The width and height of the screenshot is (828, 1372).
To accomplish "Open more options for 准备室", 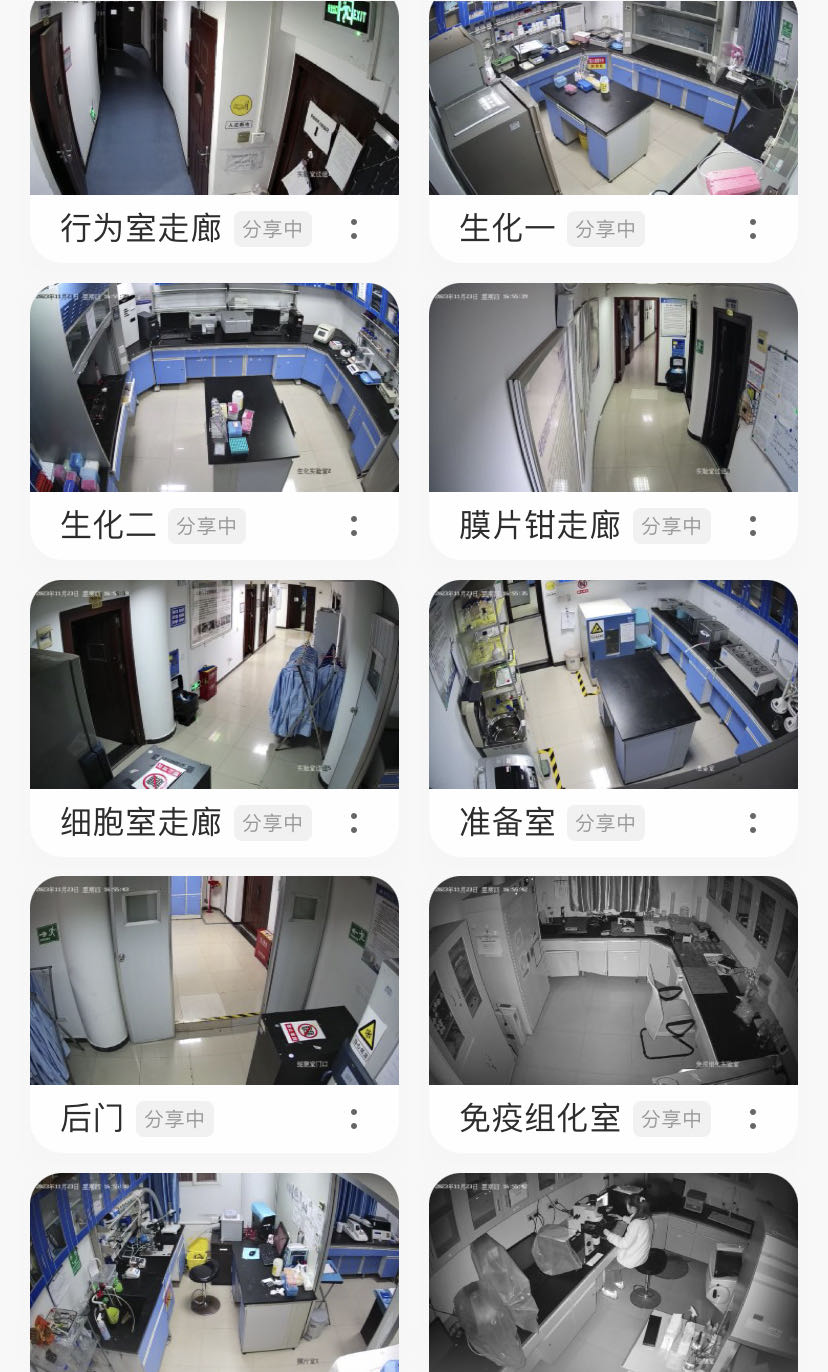I will pyautogui.click(x=753, y=823).
